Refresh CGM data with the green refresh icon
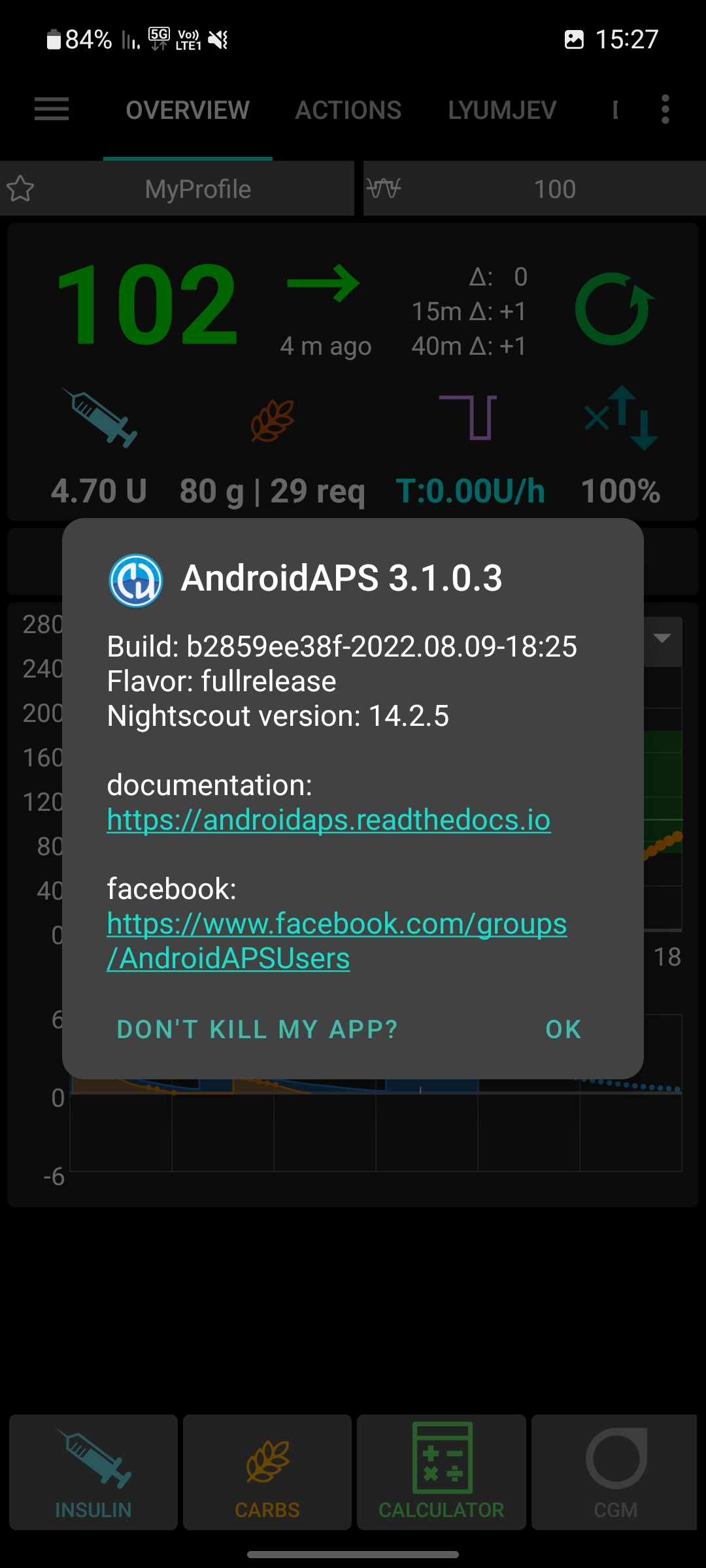This screenshot has width=706, height=1568. click(614, 307)
